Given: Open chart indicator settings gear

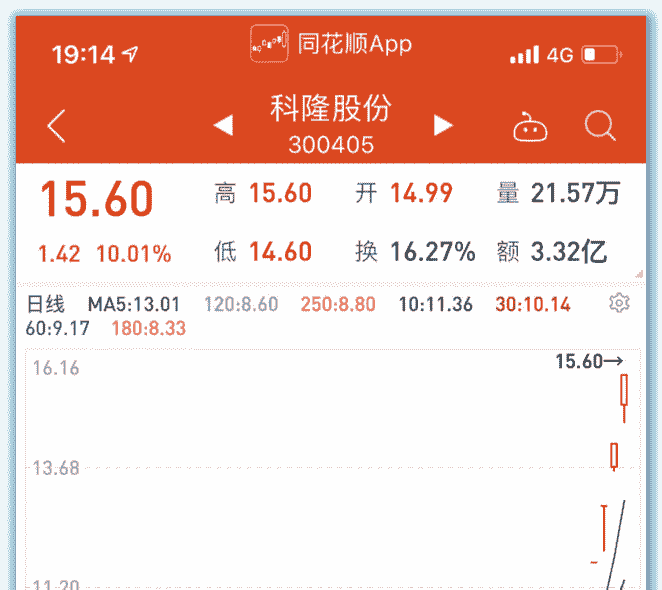Looking at the screenshot, I should point(619,303).
